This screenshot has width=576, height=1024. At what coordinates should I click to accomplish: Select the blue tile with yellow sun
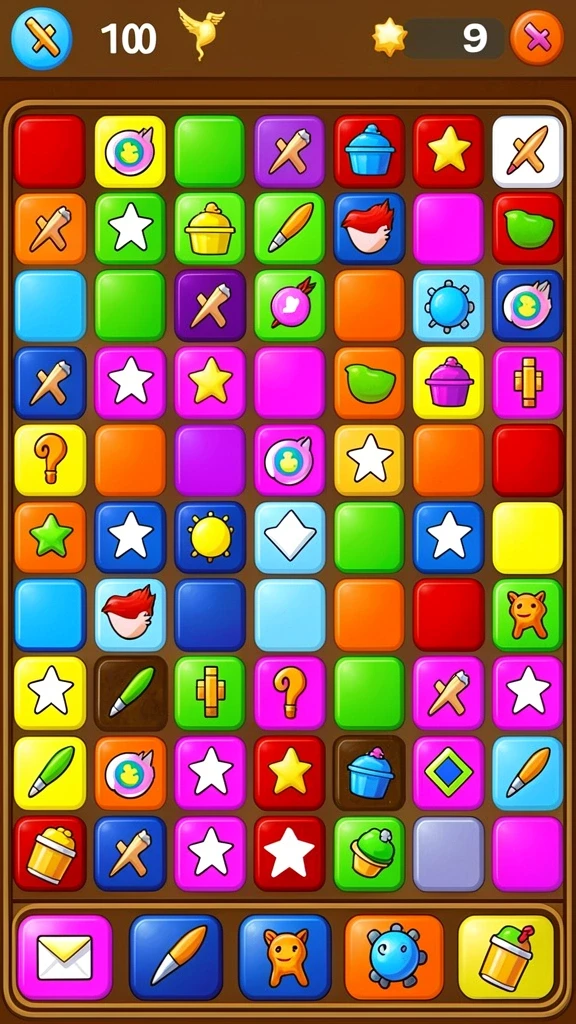click(x=210, y=537)
